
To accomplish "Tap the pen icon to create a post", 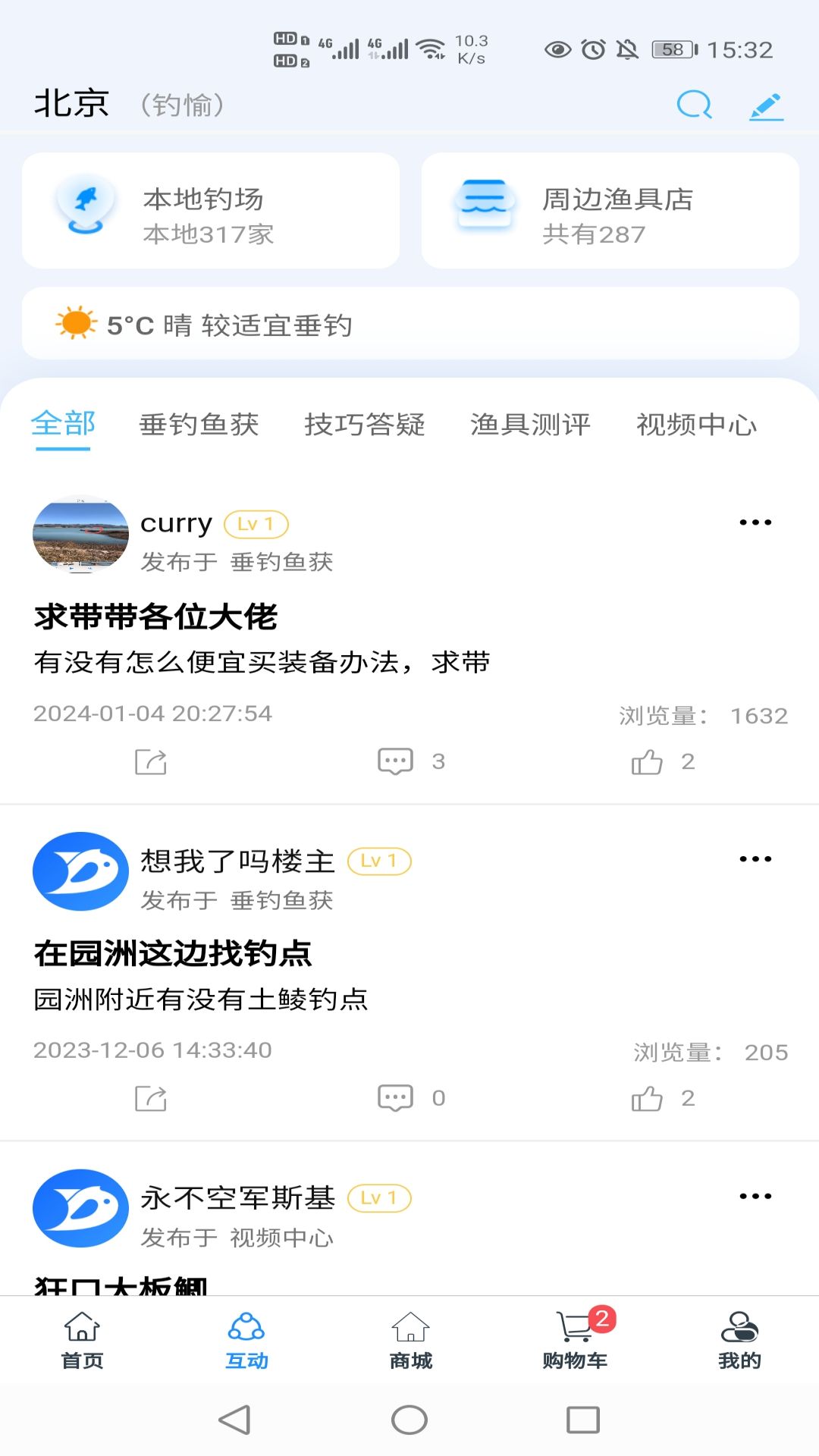I will click(767, 105).
